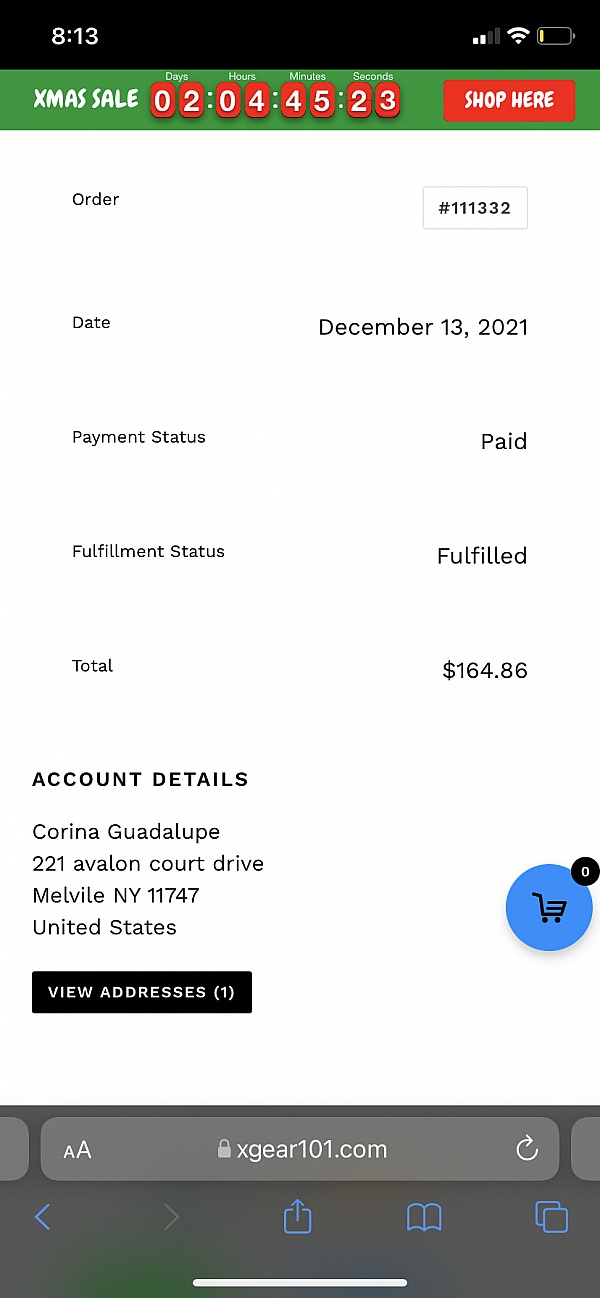This screenshot has height=1298, width=600.
Task: Open Safari bookmarks
Action: click(424, 1217)
